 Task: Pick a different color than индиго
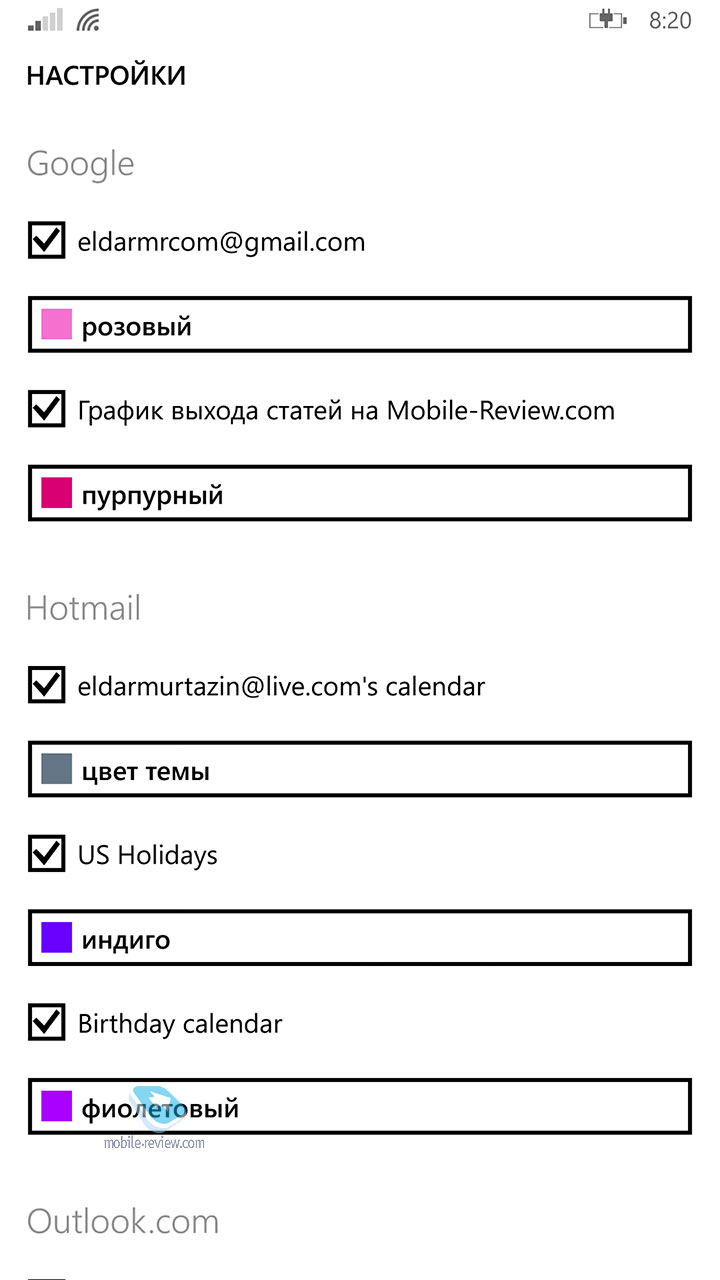(x=359, y=937)
